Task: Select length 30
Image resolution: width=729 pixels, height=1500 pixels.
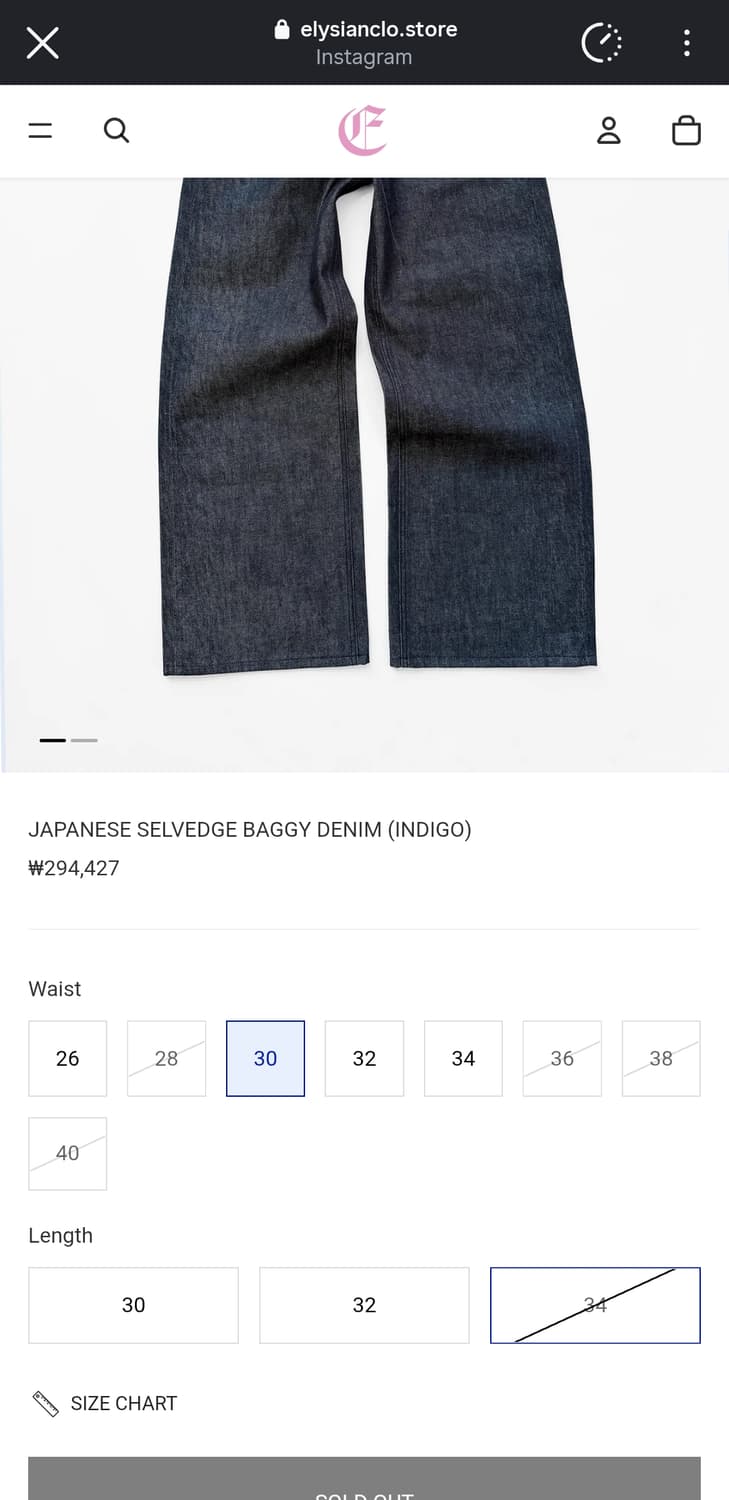Action: tap(133, 1305)
